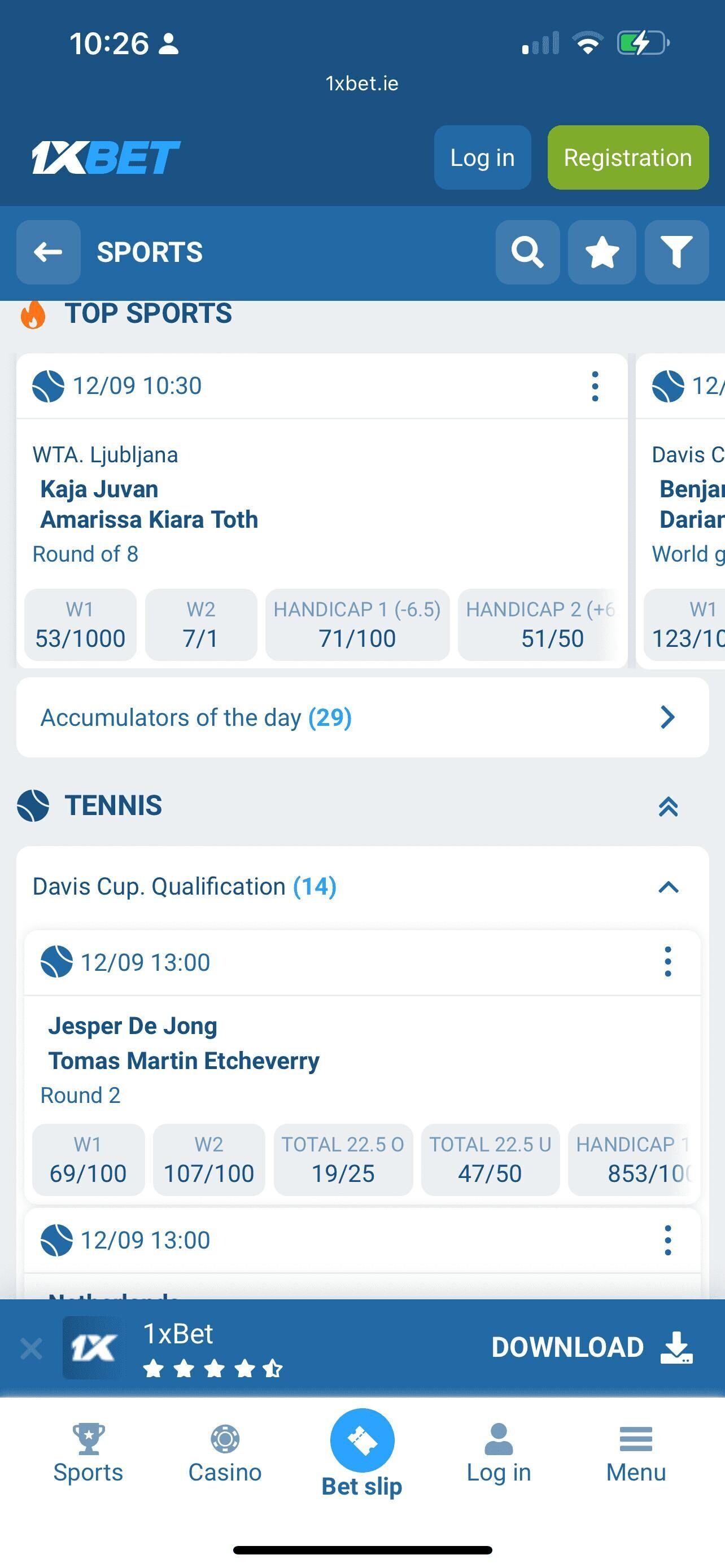Open the filter funnel icon

(x=676, y=252)
